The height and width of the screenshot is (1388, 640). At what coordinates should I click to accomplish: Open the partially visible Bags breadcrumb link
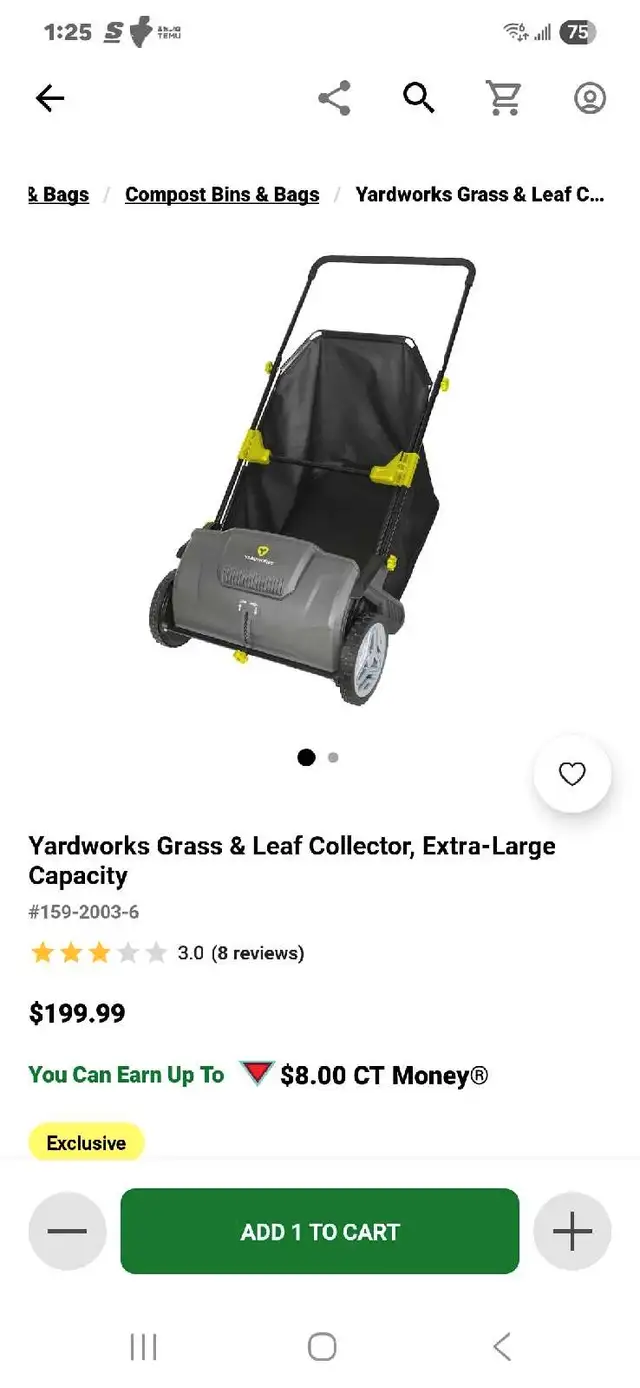(59, 195)
